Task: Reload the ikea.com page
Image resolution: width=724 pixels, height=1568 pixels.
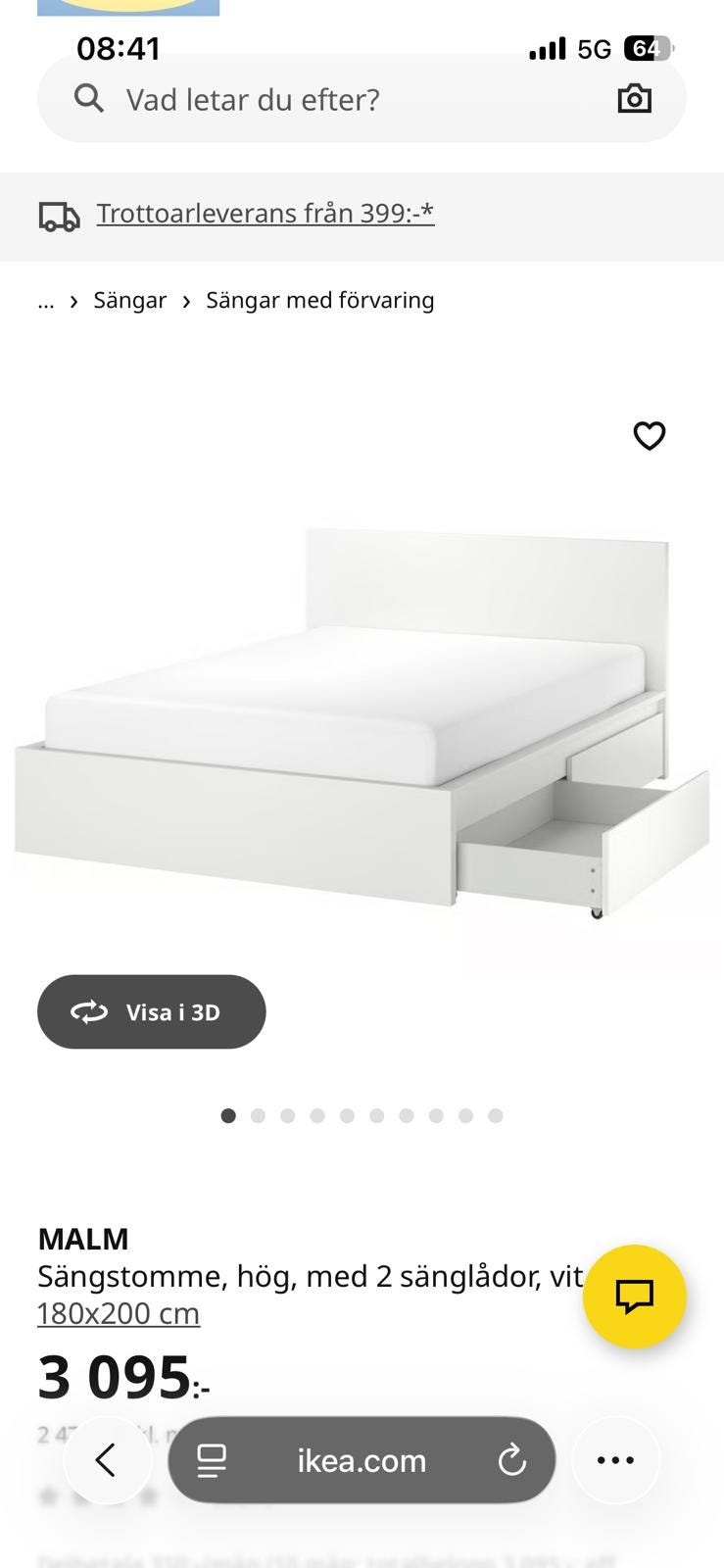Action: 511,1460
